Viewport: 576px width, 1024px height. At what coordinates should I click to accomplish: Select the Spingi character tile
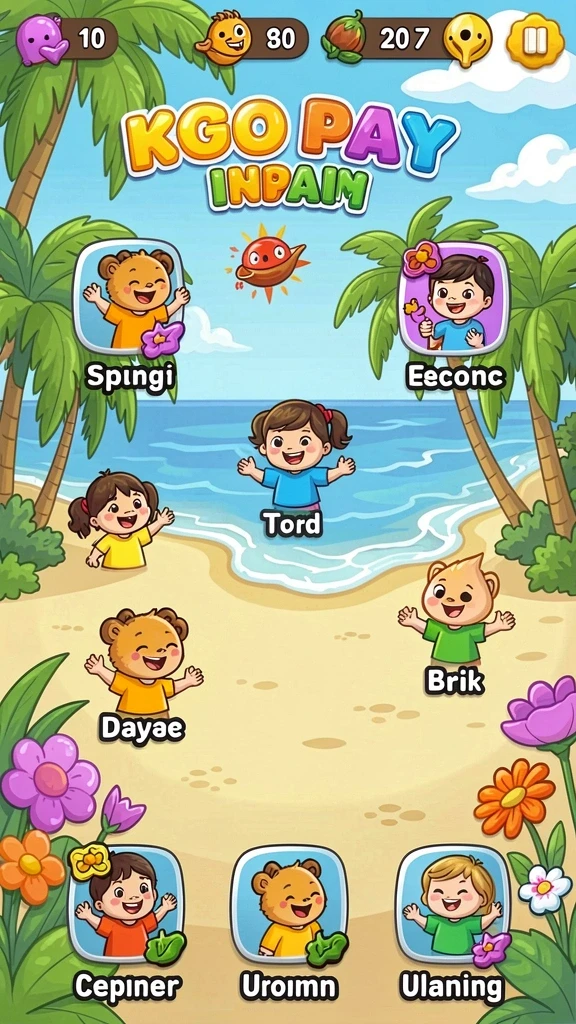click(x=129, y=296)
